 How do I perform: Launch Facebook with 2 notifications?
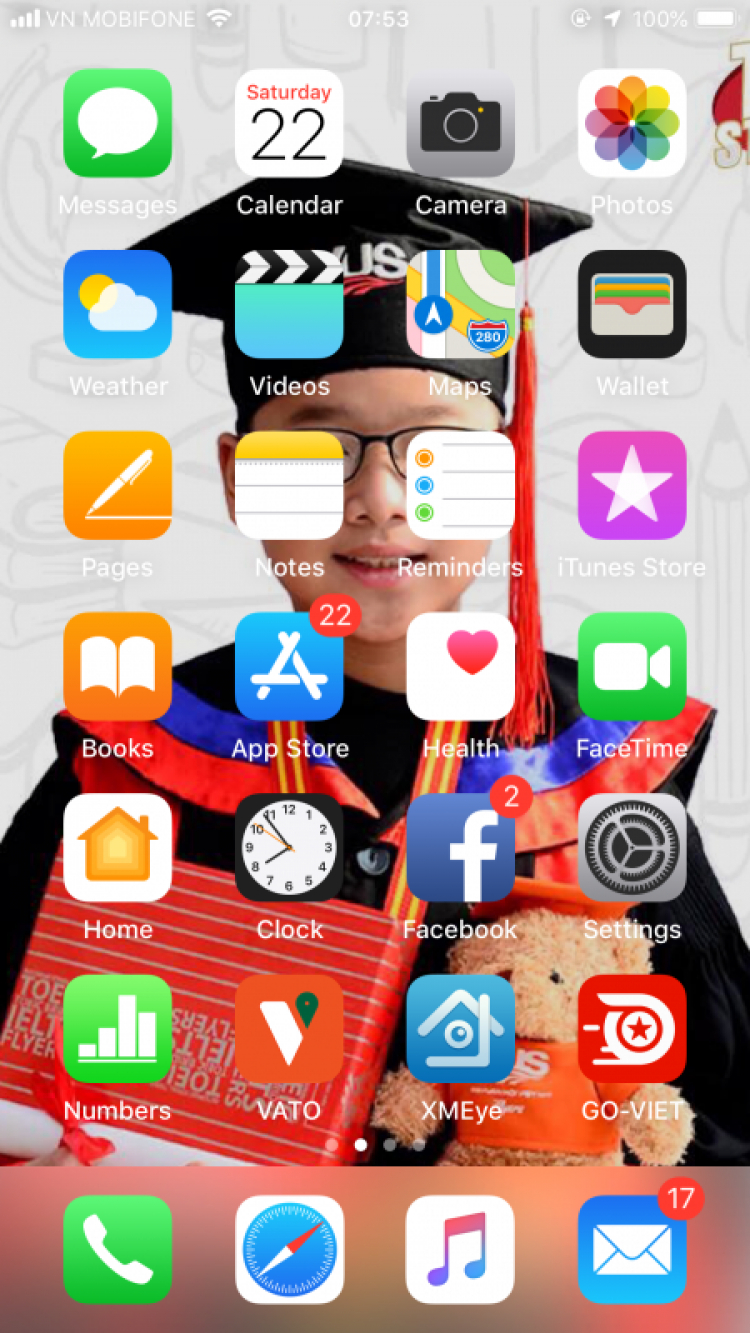click(461, 848)
